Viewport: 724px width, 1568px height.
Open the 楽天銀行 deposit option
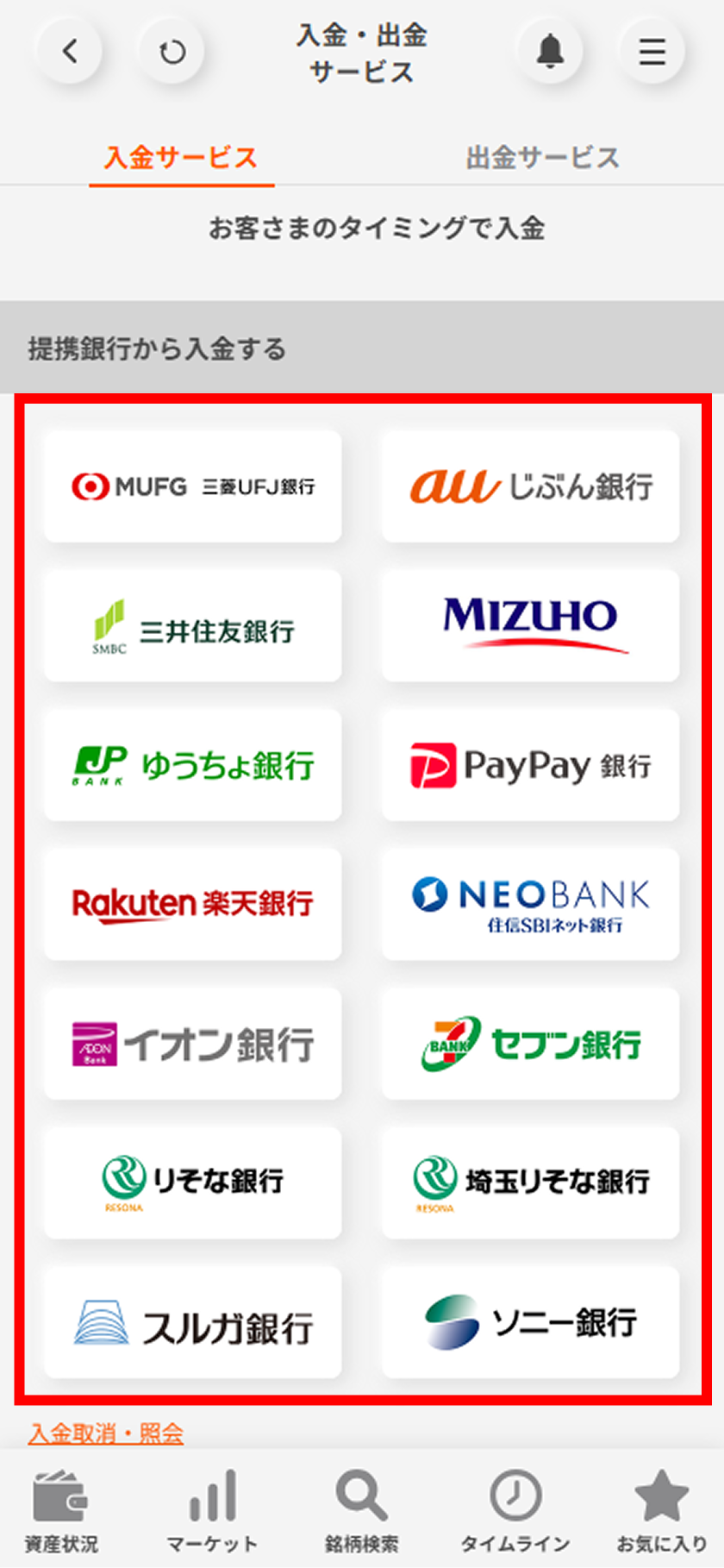point(193,904)
